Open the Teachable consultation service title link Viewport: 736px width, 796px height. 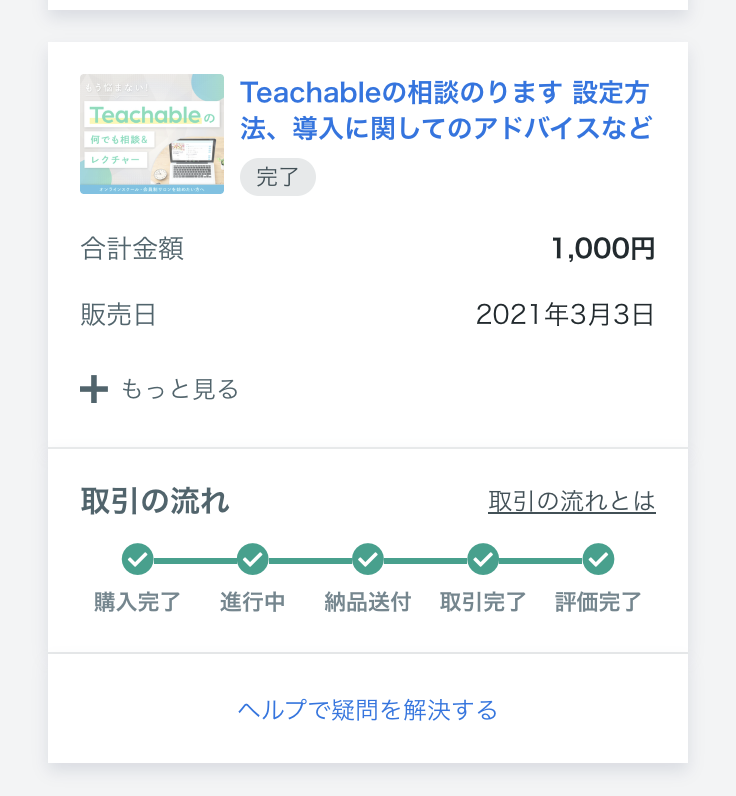[446, 111]
